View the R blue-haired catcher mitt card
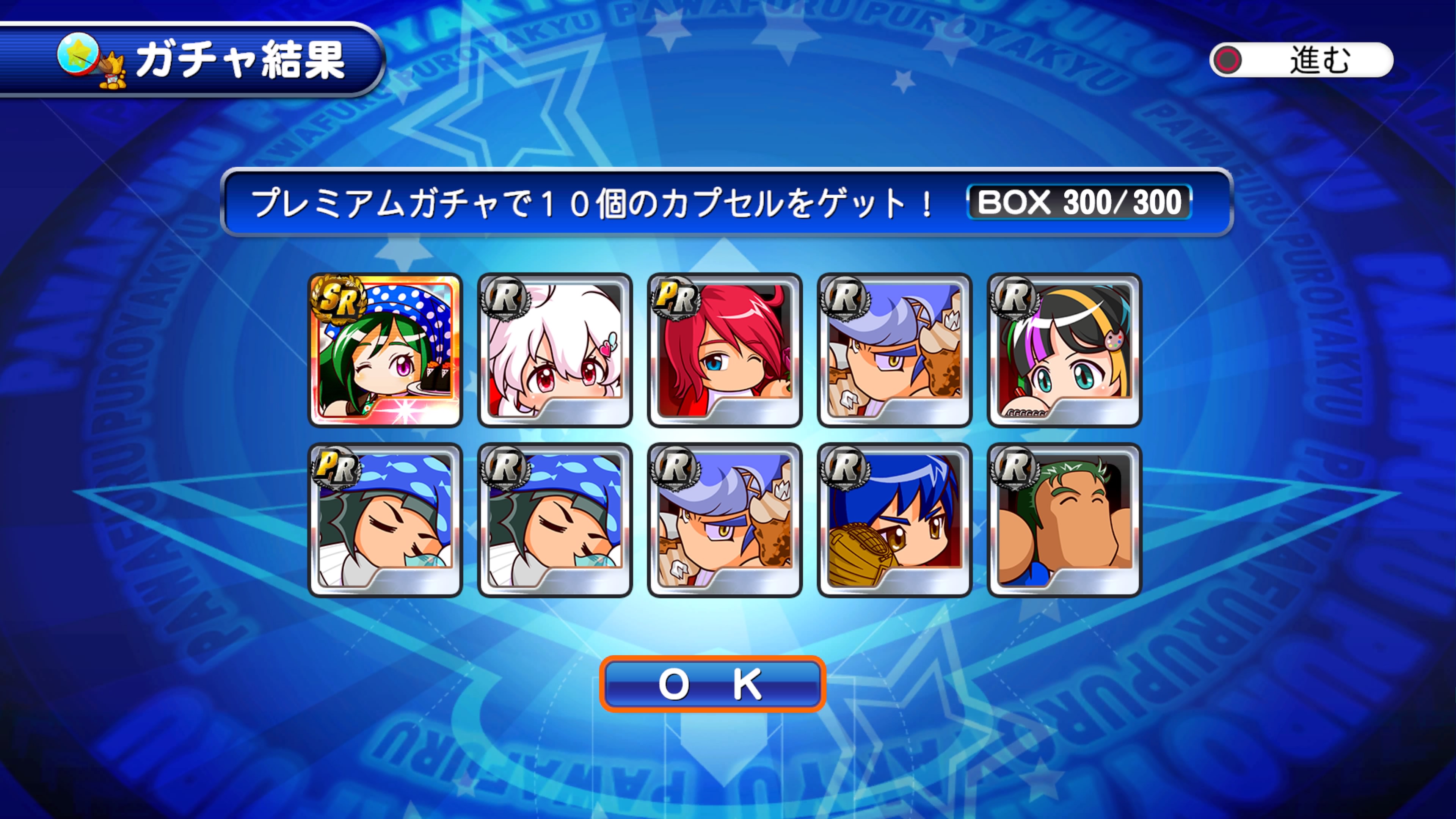The width and height of the screenshot is (1456, 819). pyautogui.click(x=894, y=520)
